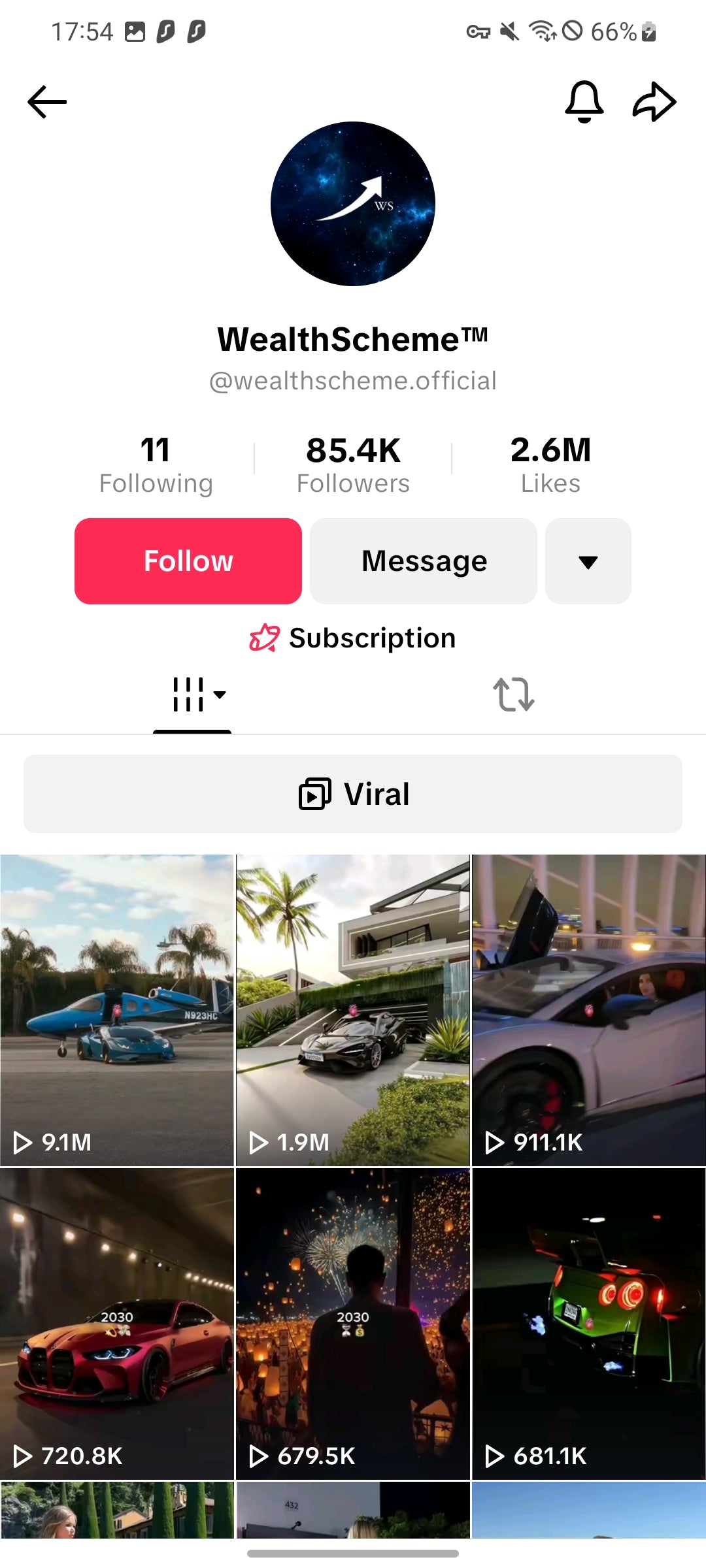The width and height of the screenshot is (706, 1568).
Task: Open the Subscription link
Action: point(353,638)
